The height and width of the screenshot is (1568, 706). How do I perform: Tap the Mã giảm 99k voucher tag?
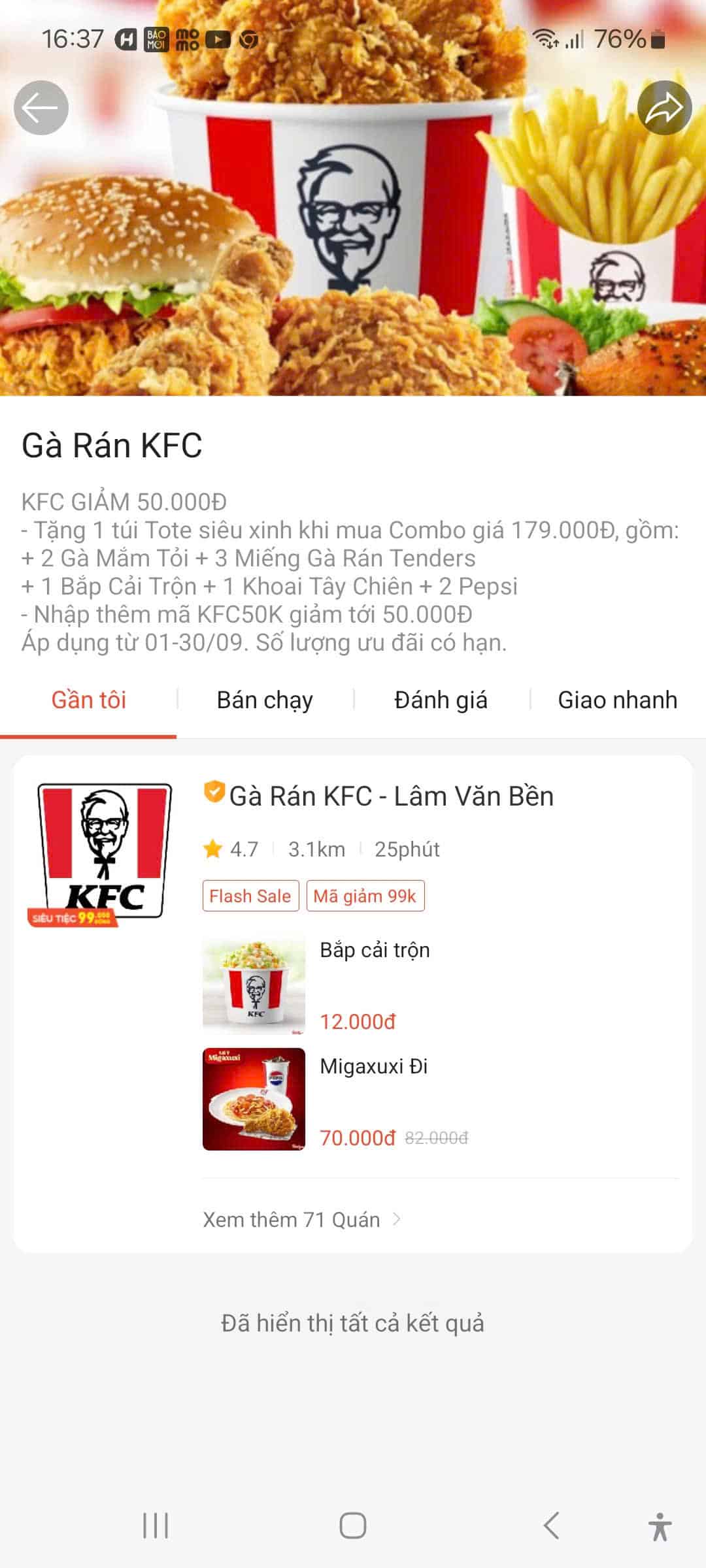click(366, 896)
